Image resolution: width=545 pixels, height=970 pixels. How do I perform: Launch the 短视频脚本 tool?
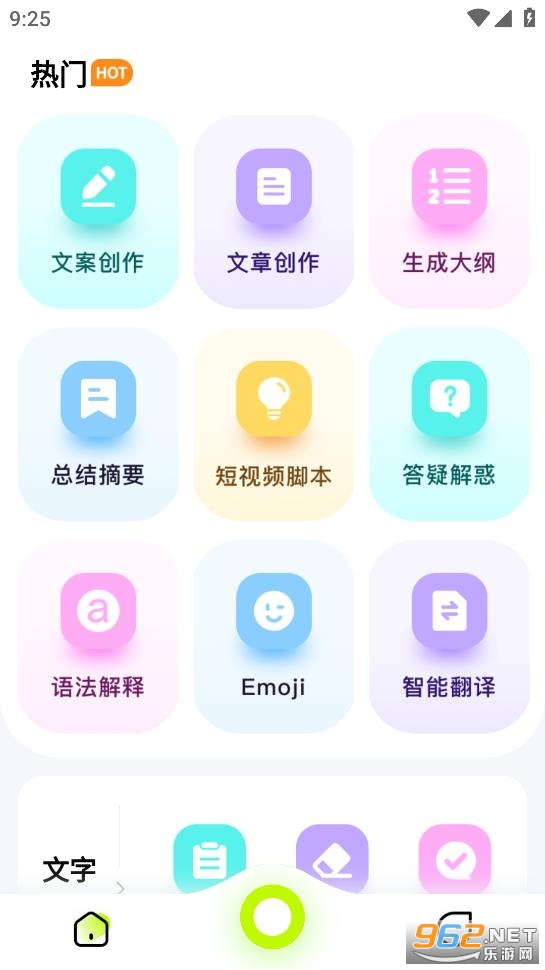tap(273, 424)
